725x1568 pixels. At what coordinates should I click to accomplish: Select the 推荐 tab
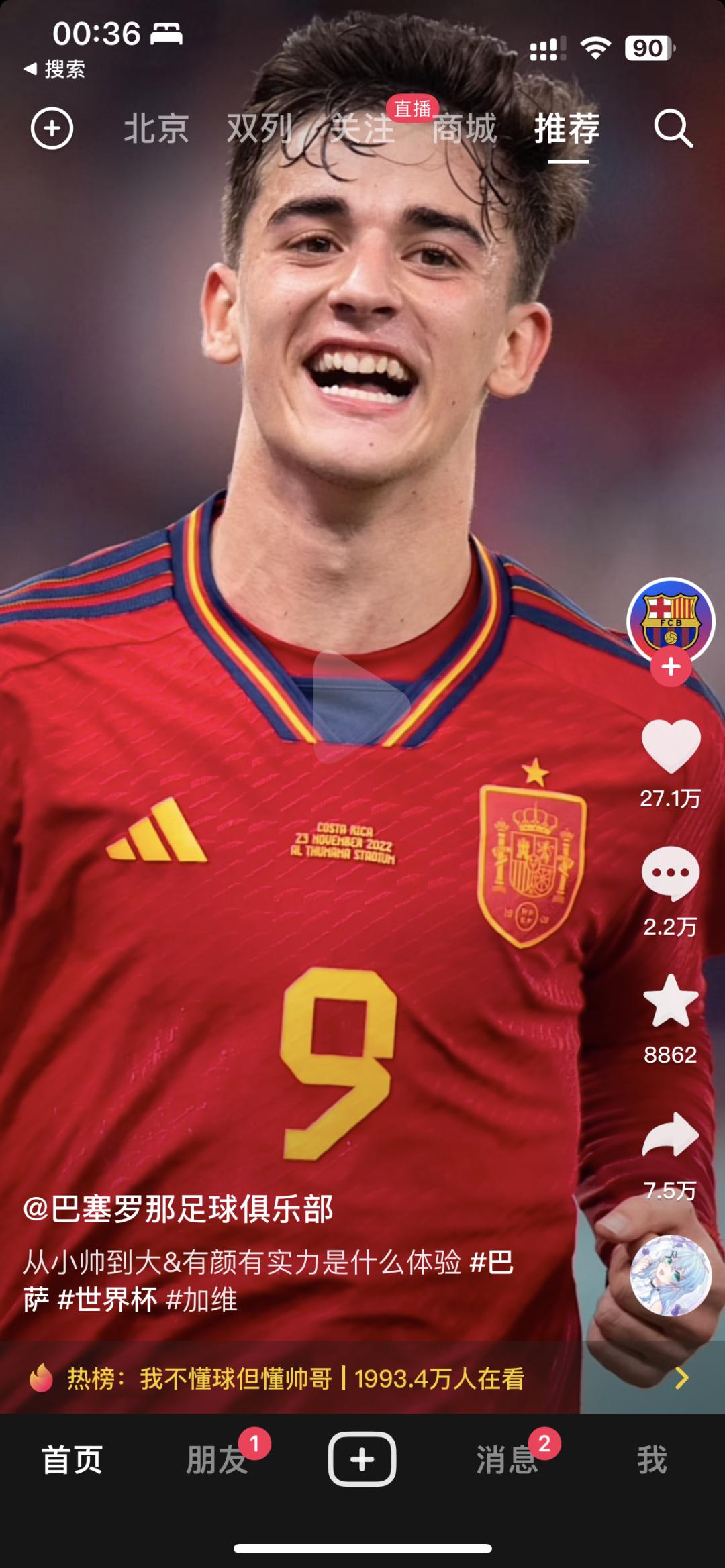[567, 128]
